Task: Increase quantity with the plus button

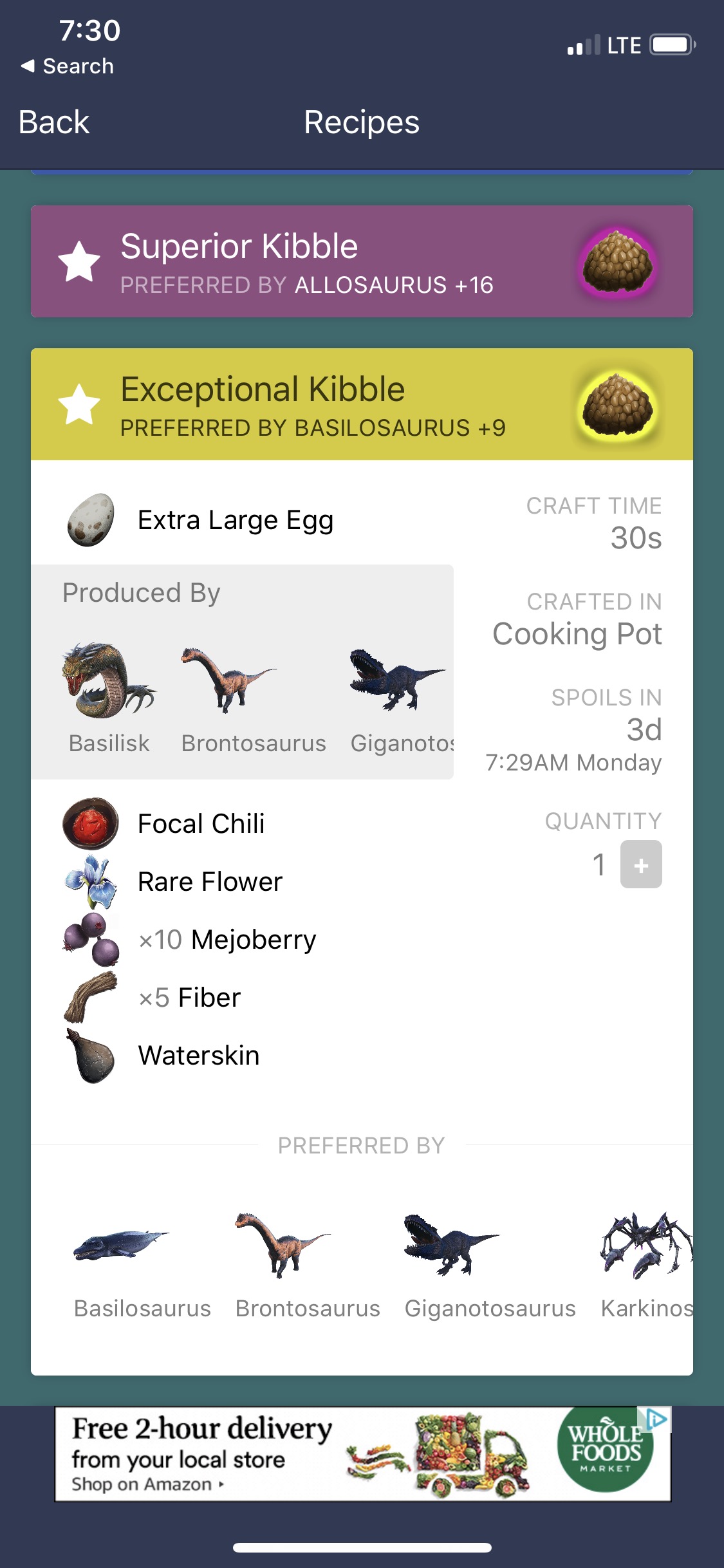Action: pos(640,864)
